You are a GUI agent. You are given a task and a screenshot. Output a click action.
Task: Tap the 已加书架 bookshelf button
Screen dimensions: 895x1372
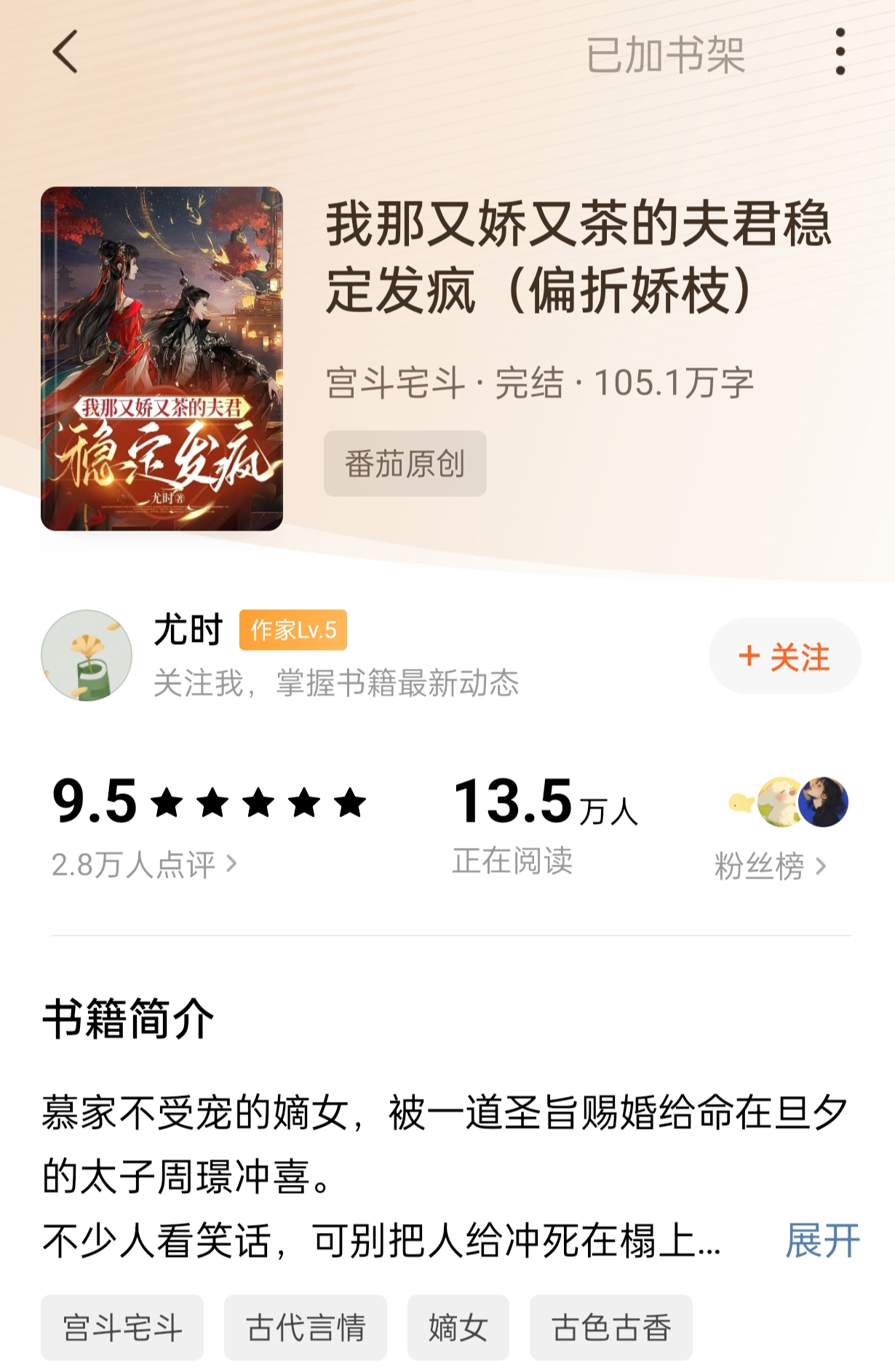click(665, 55)
